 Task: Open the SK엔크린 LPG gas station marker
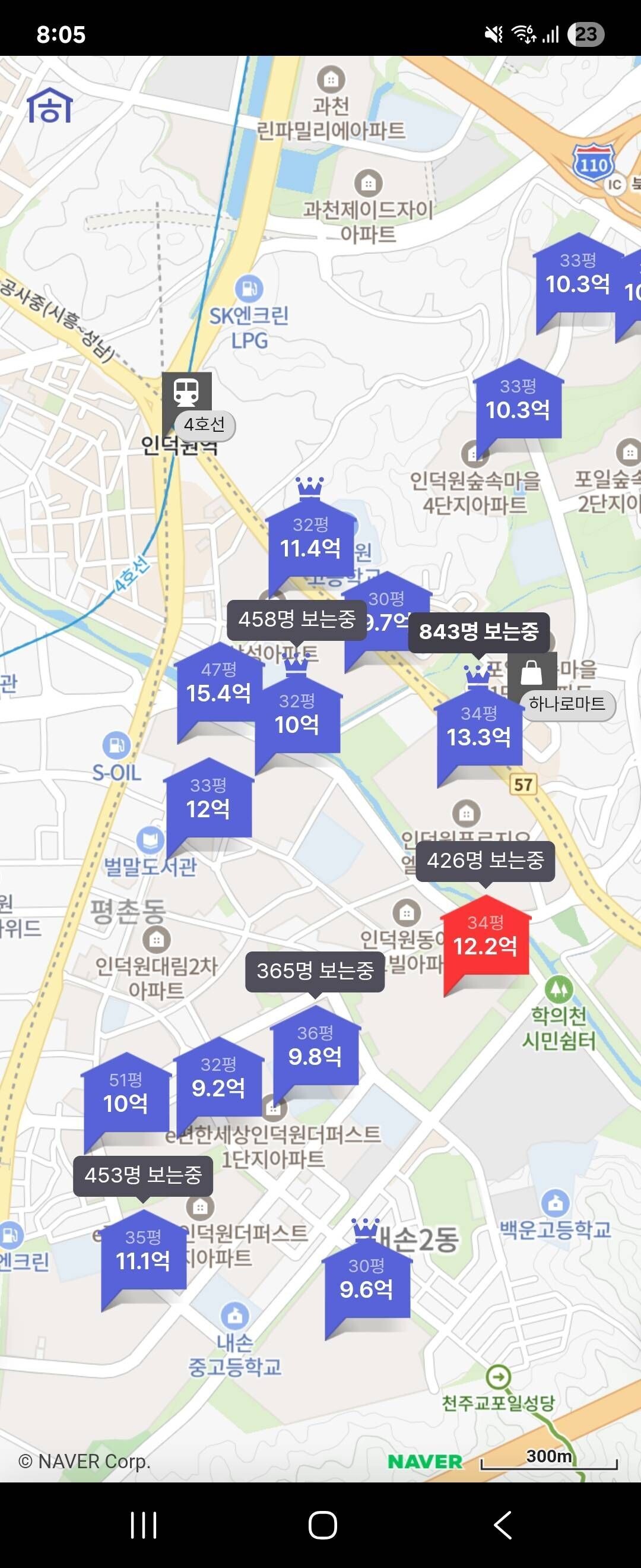249,289
